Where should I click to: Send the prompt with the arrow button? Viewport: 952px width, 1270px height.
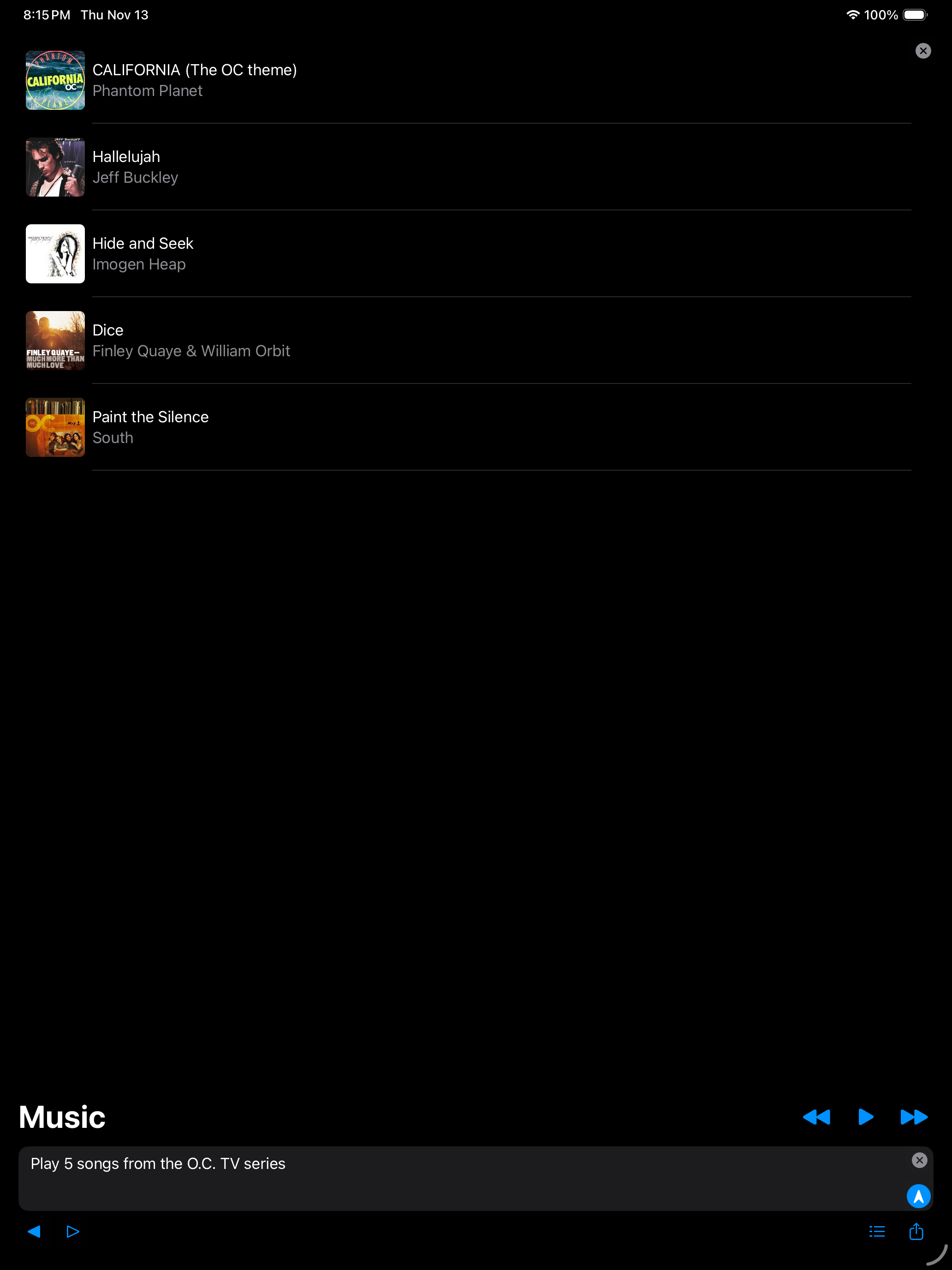[918, 1196]
